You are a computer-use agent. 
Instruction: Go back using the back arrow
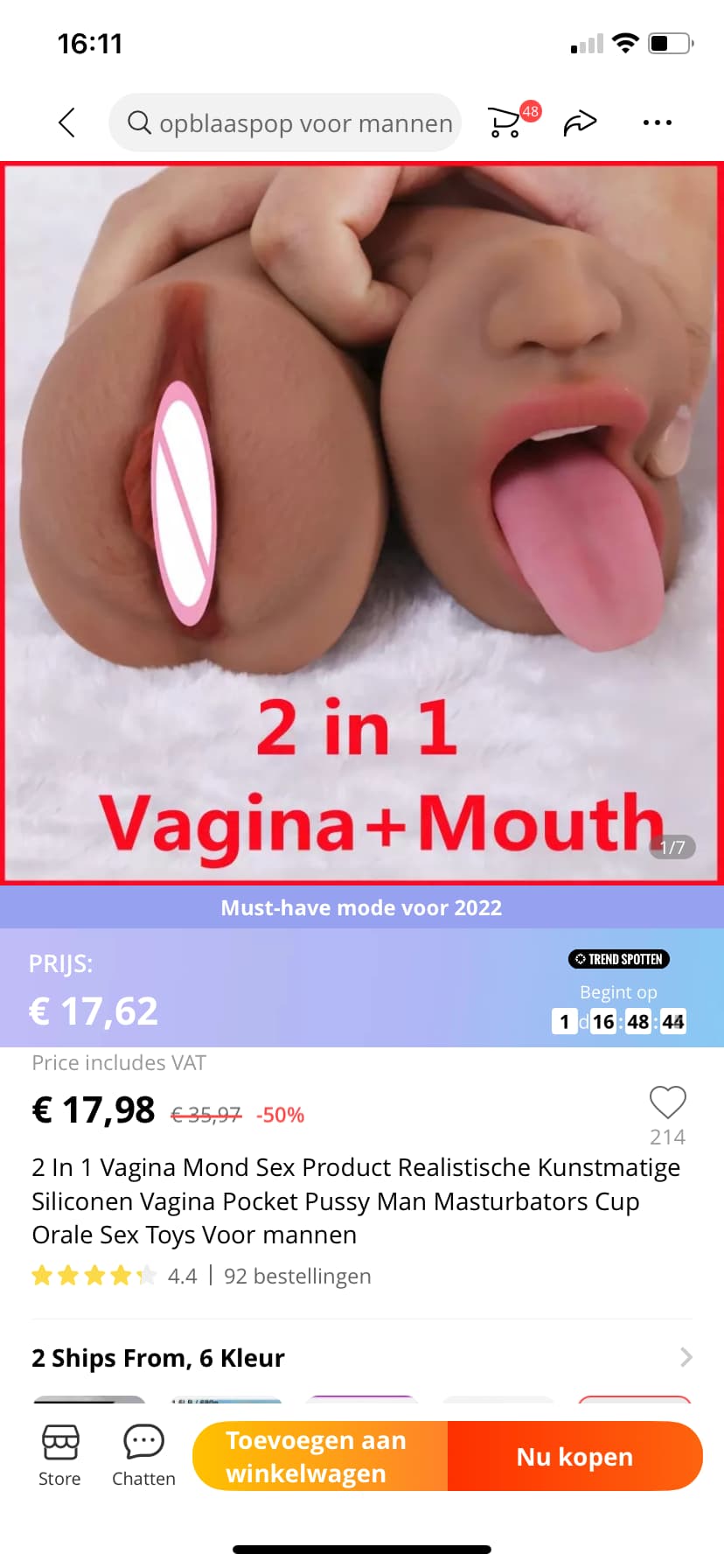[x=66, y=122]
